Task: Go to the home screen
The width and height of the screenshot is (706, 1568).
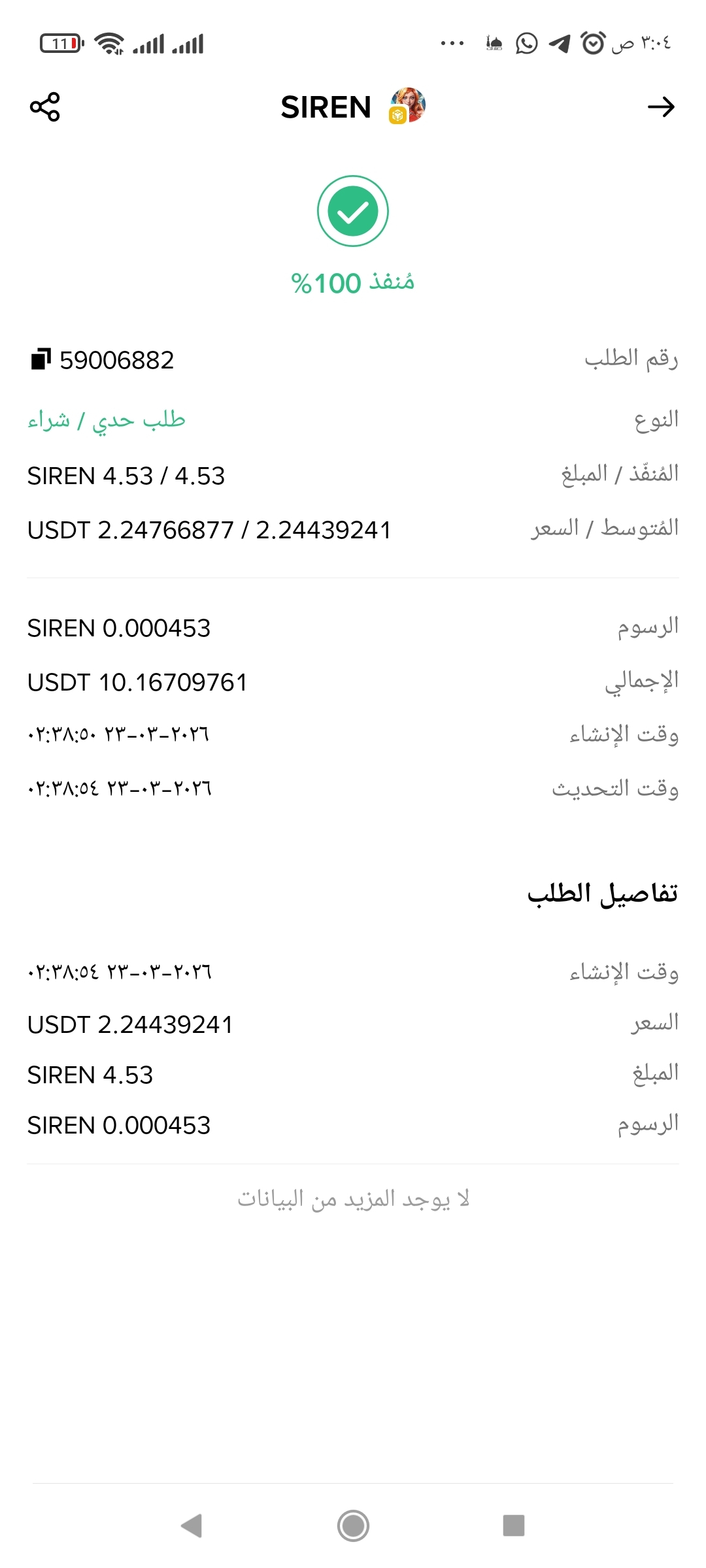Action: click(353, 1526)
